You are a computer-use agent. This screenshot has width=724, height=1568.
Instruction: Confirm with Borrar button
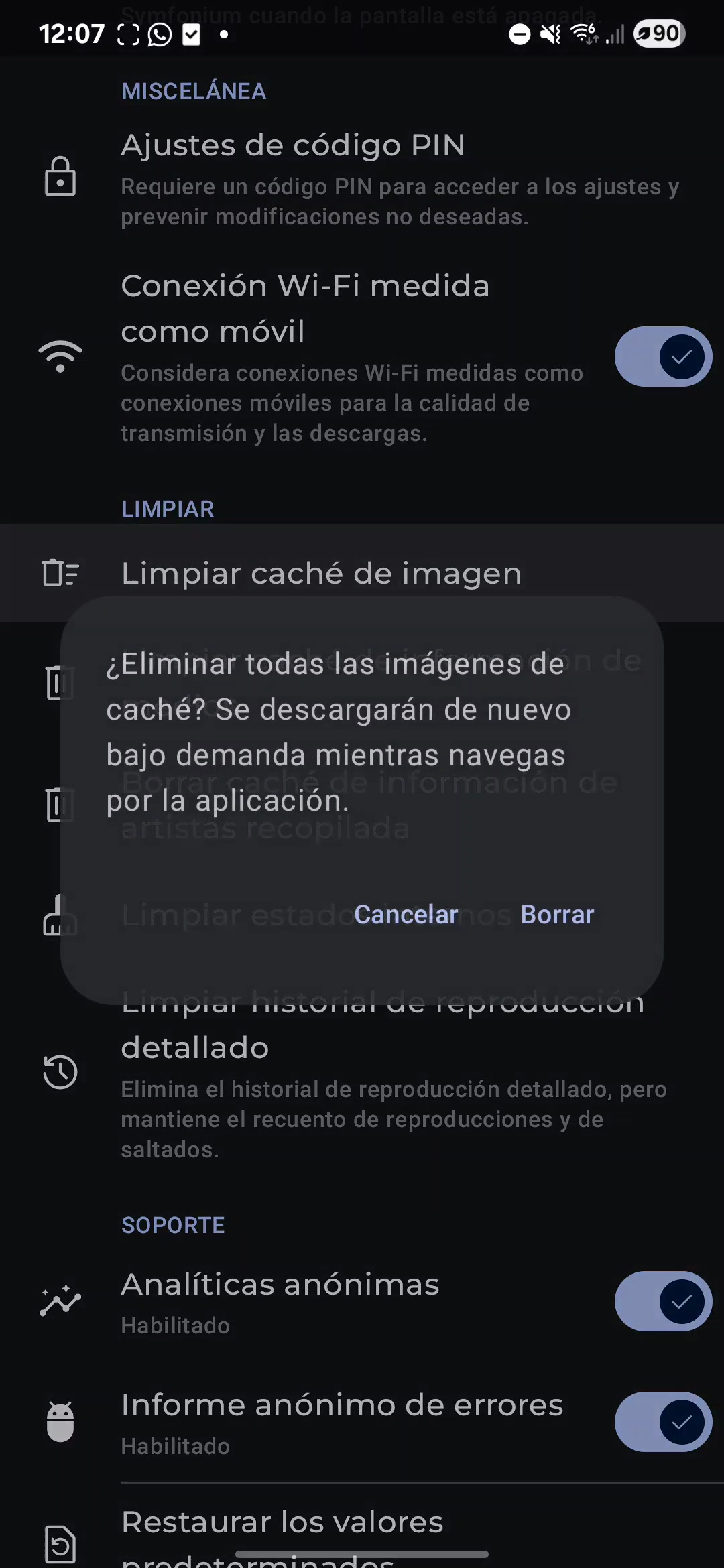[x=557, y=915]
